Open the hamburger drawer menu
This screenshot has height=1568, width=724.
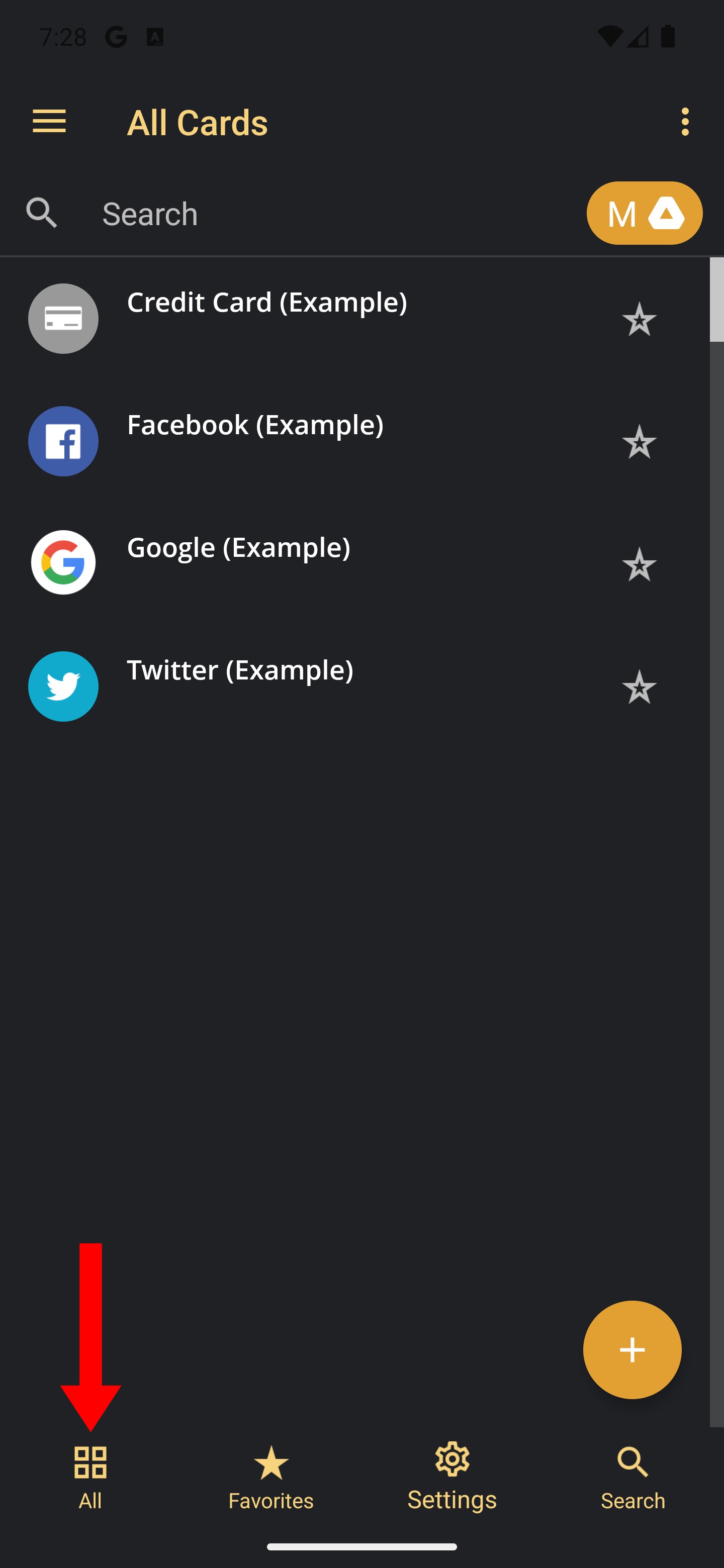[49, 121]
